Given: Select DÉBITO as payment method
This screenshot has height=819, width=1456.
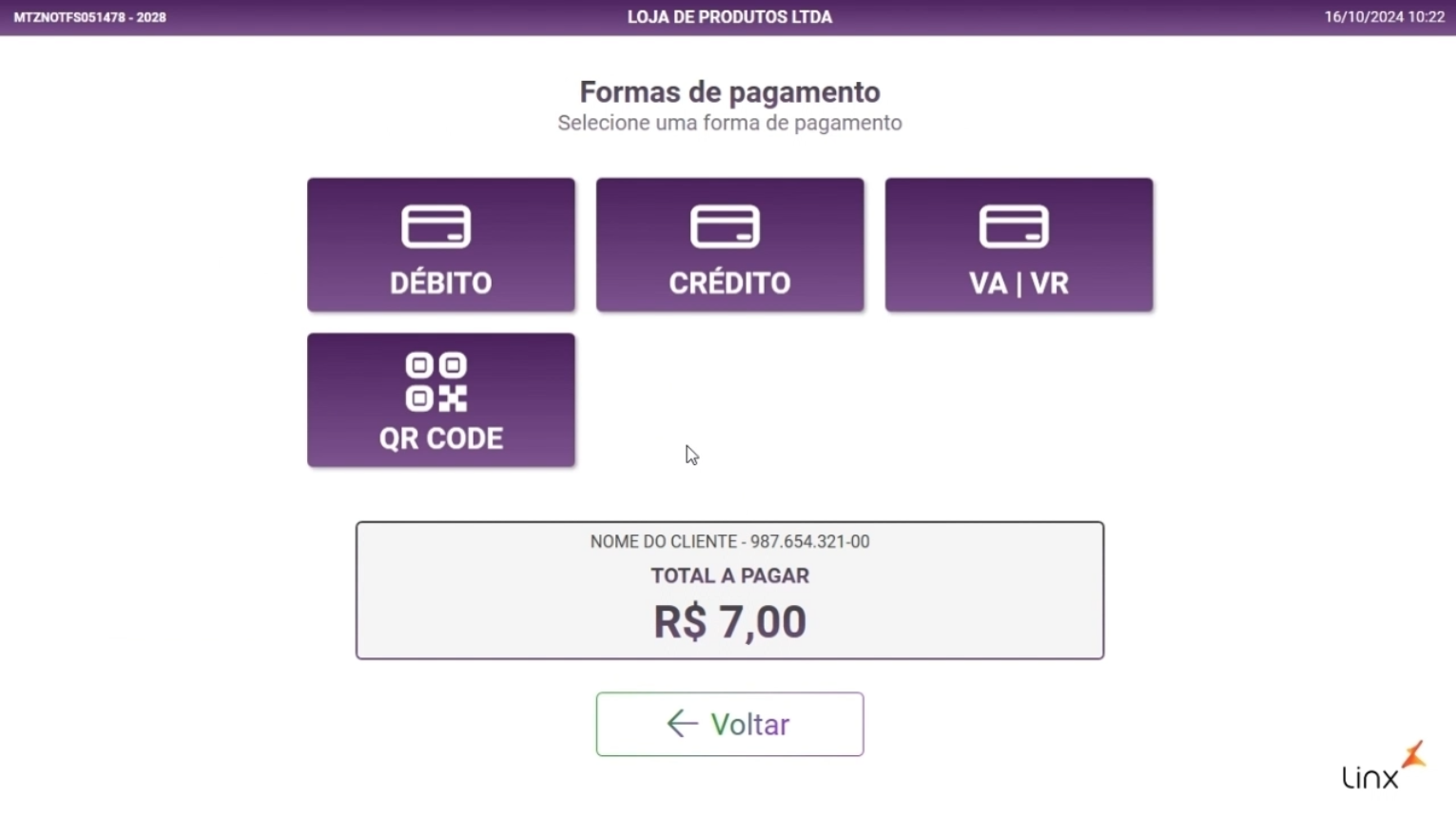Looking at the screenshot, I should coord(440,244).
